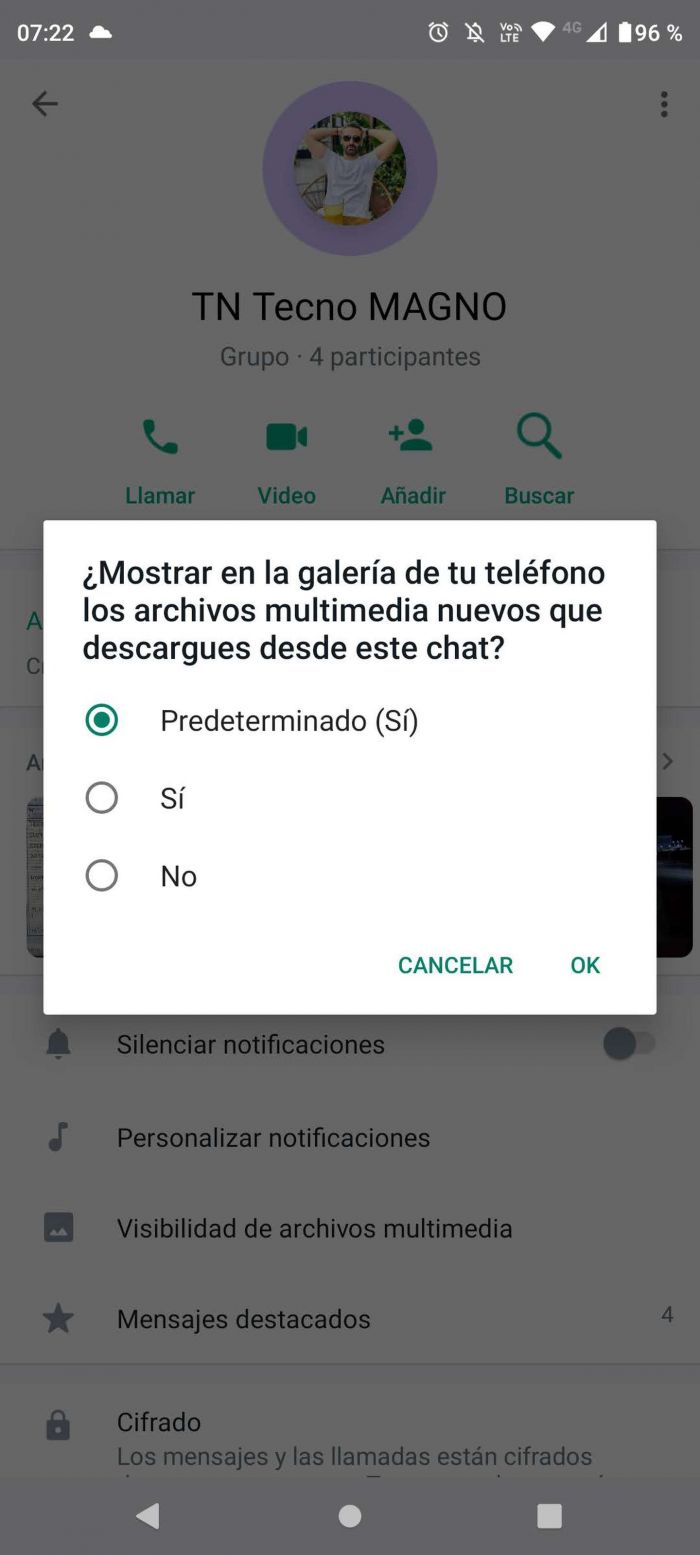Select the Predeterminado (Sí) option
This screenshot has height=1555, width=700.
[102, 720]
